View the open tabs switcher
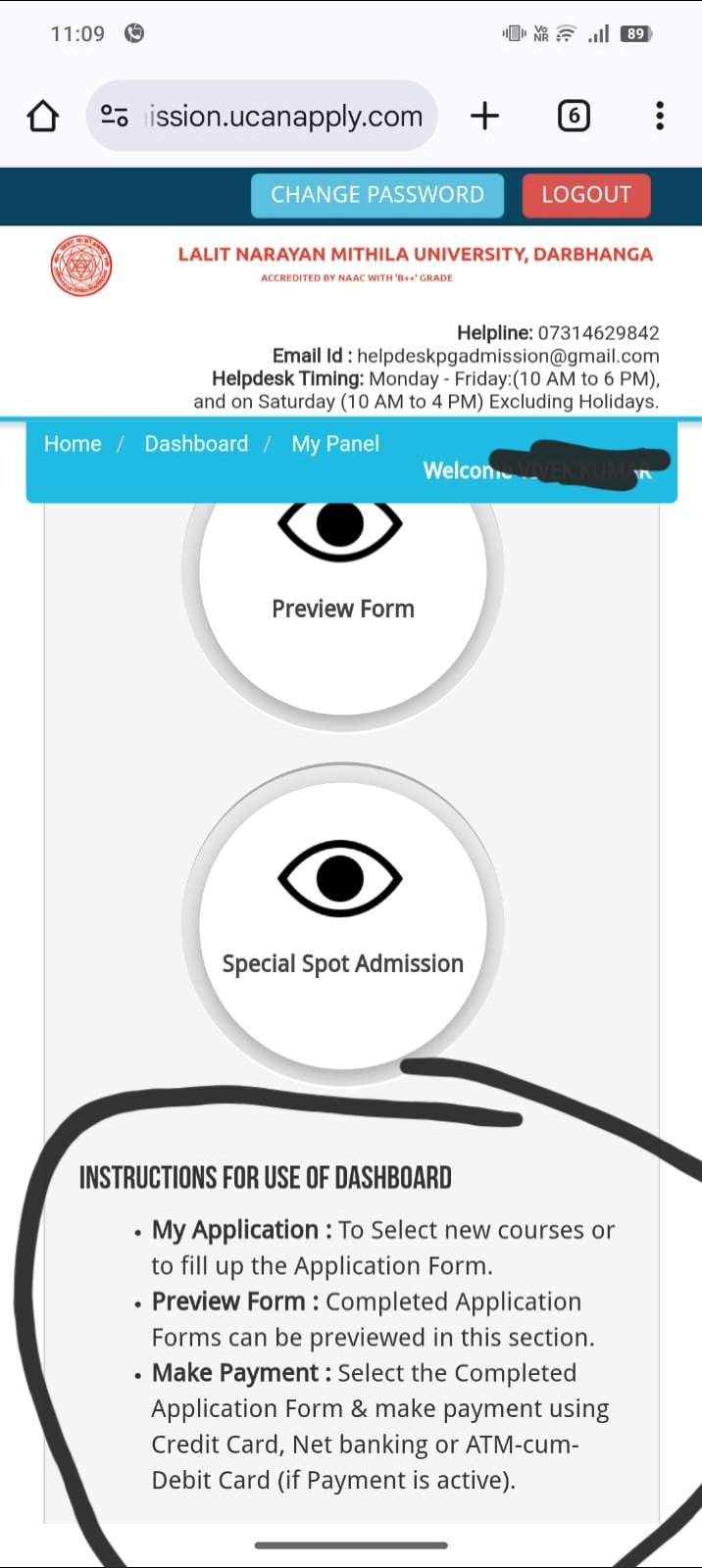The image size is (702, 1568). (574, 117)
